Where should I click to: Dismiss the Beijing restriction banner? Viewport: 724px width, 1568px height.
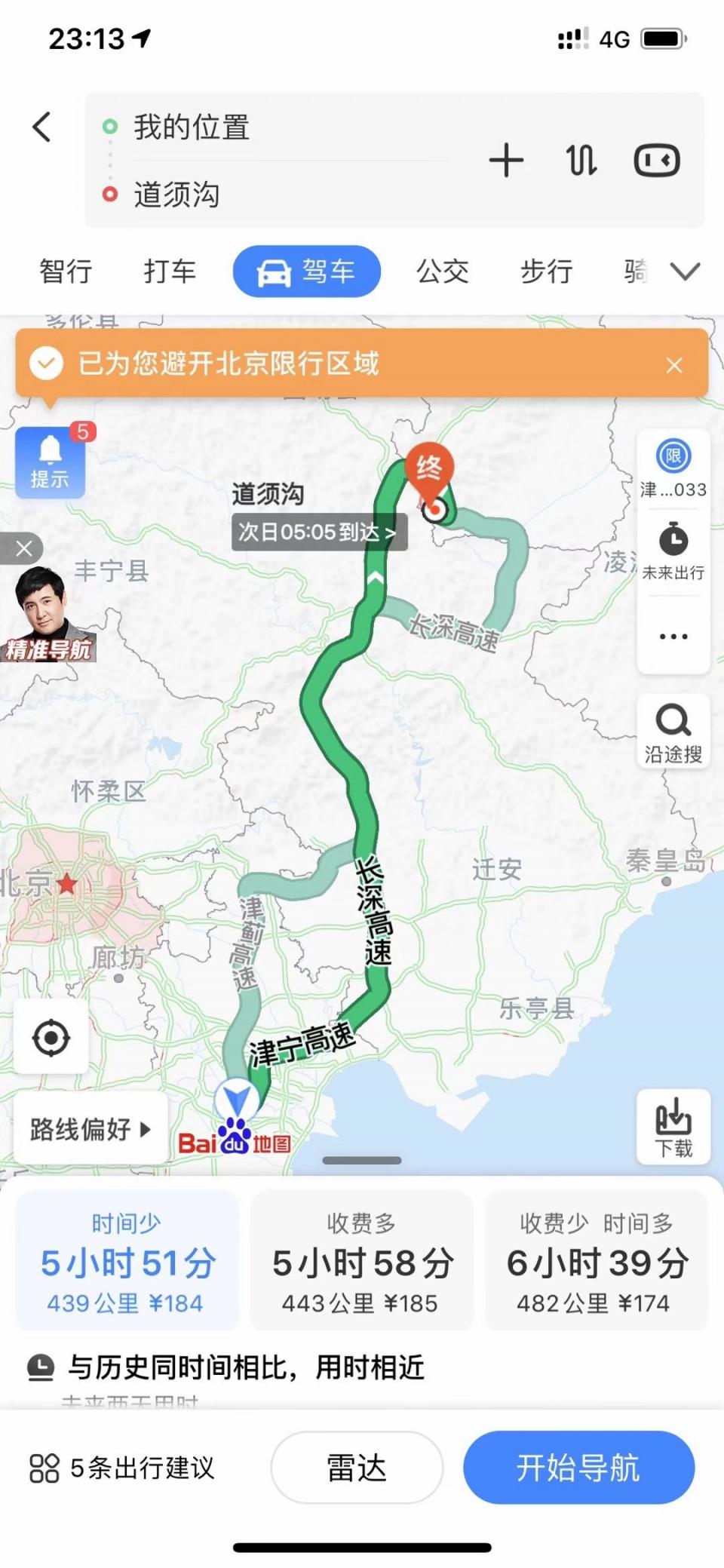point(674,366)
